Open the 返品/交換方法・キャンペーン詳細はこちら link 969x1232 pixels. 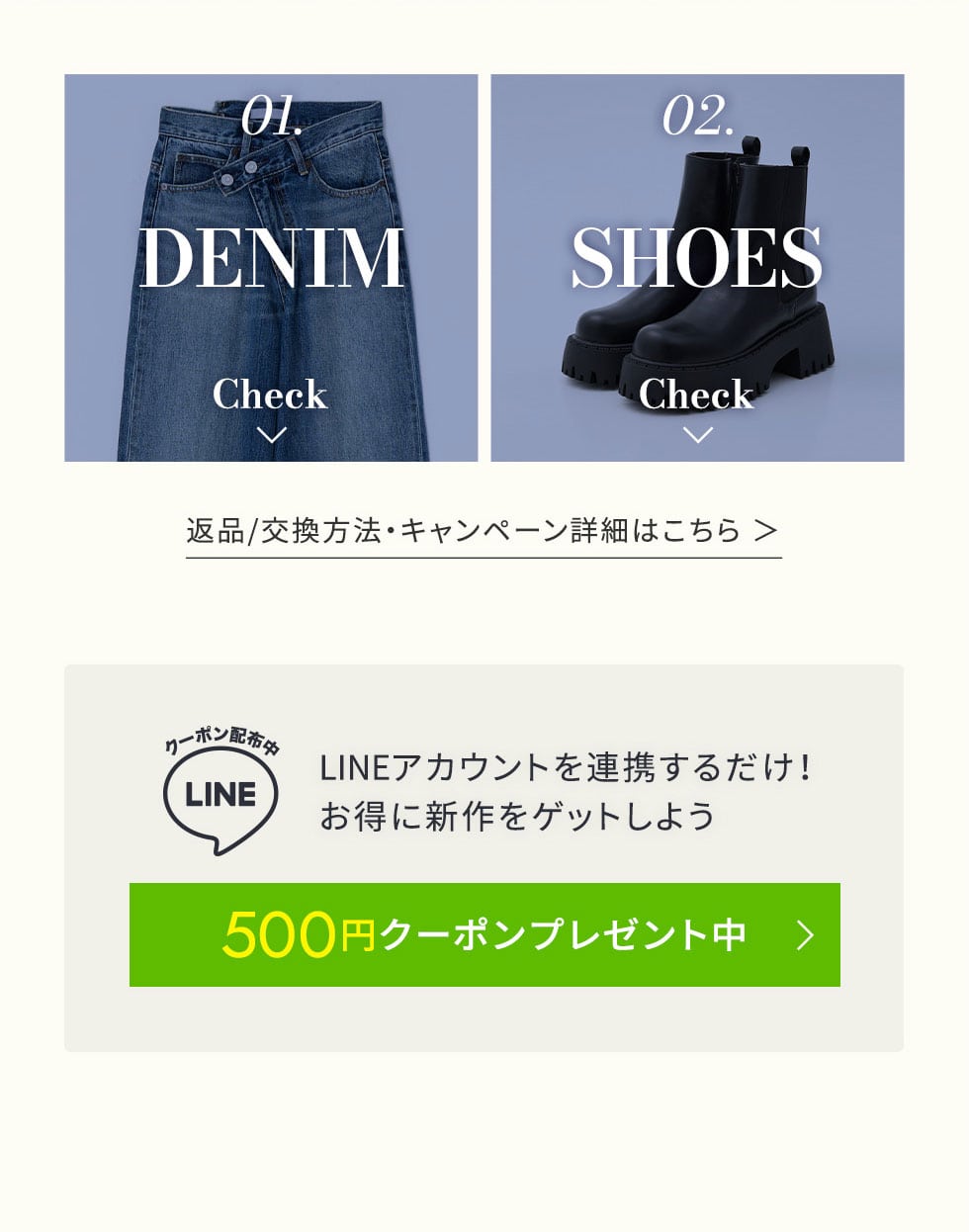pyautogui.click(x=483, y=532)
